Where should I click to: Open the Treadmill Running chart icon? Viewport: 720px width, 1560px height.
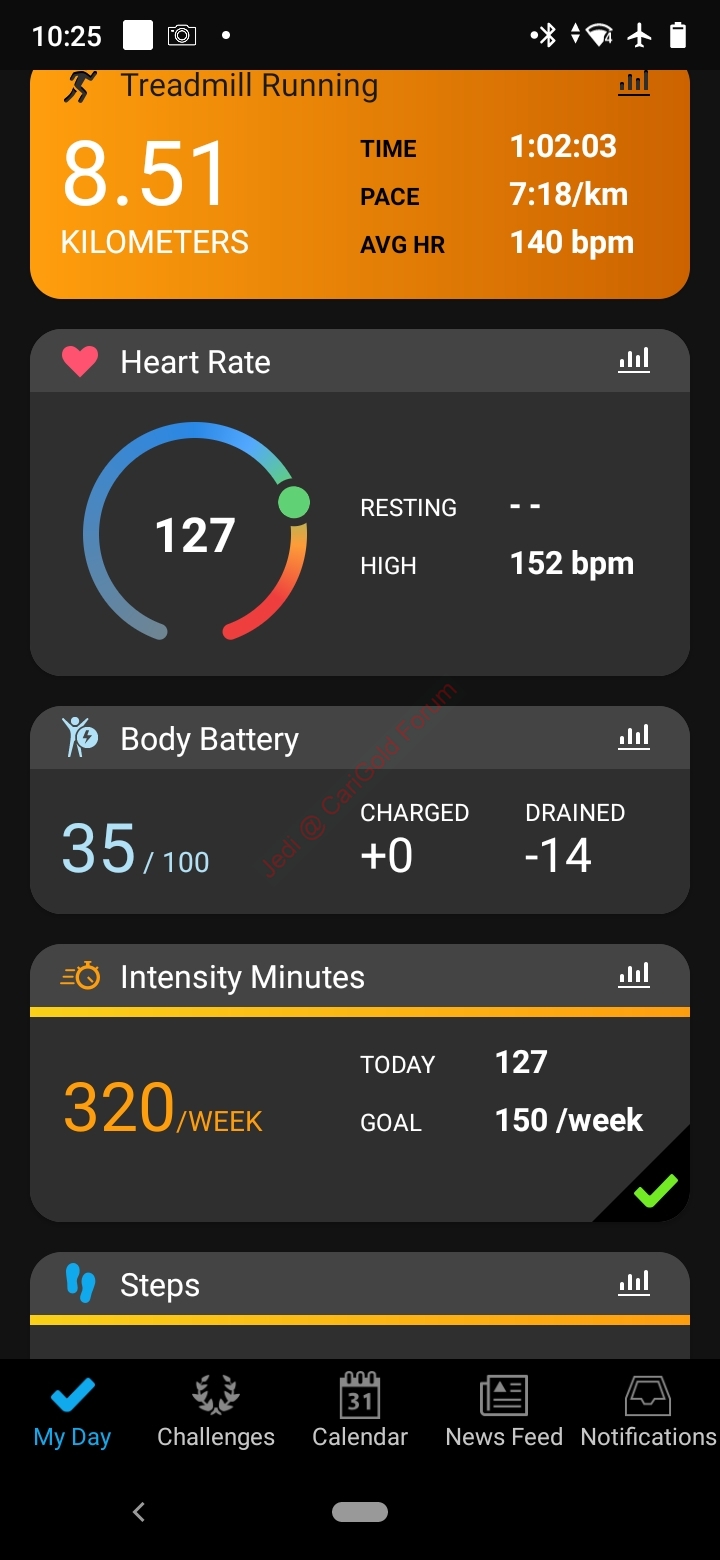[x=634, y=84]
